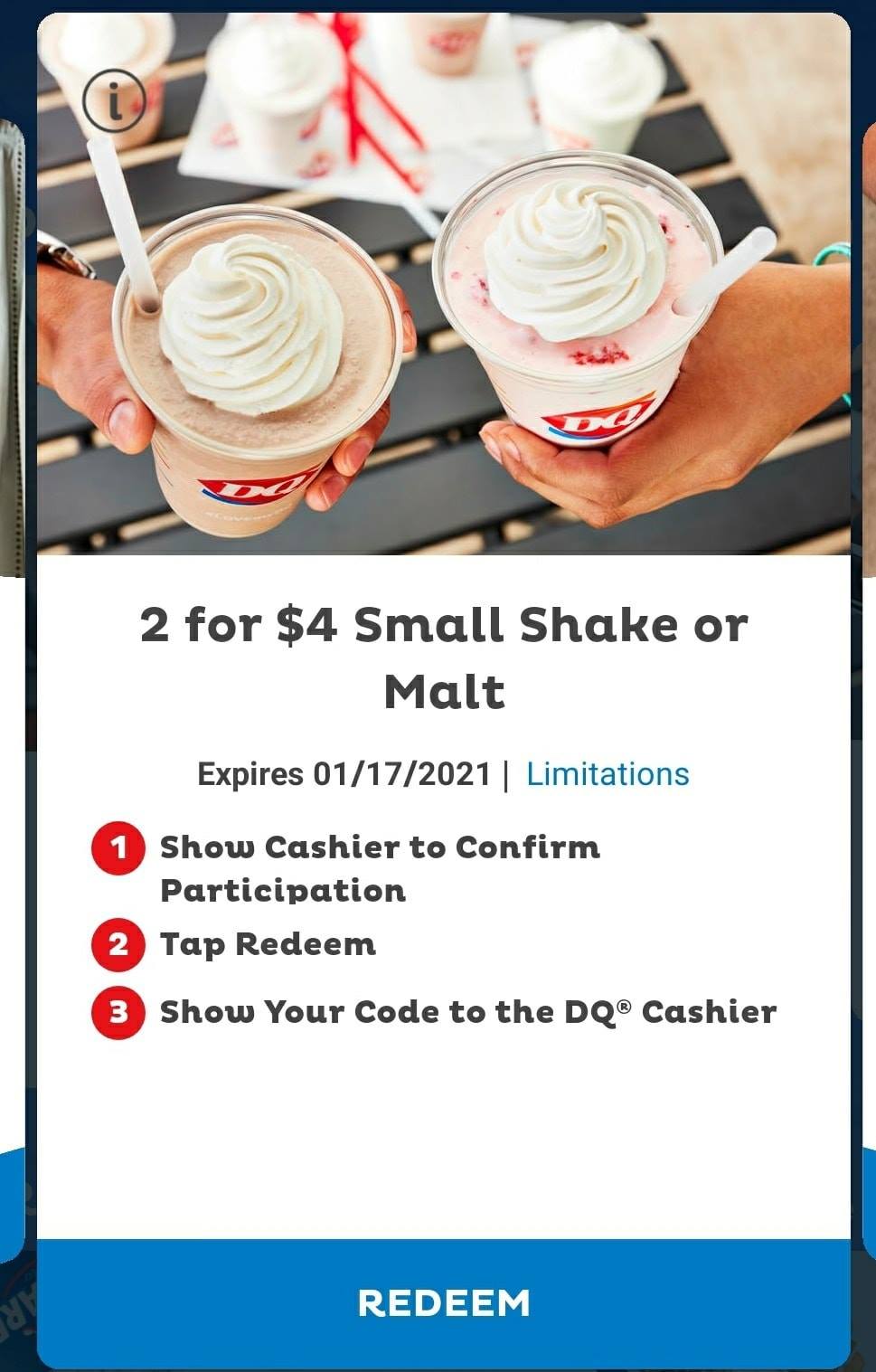The height and width of the screenshot is (1372, 876).
Task: Tap the info icon on the shake photo
Action: tap(114, 101)
